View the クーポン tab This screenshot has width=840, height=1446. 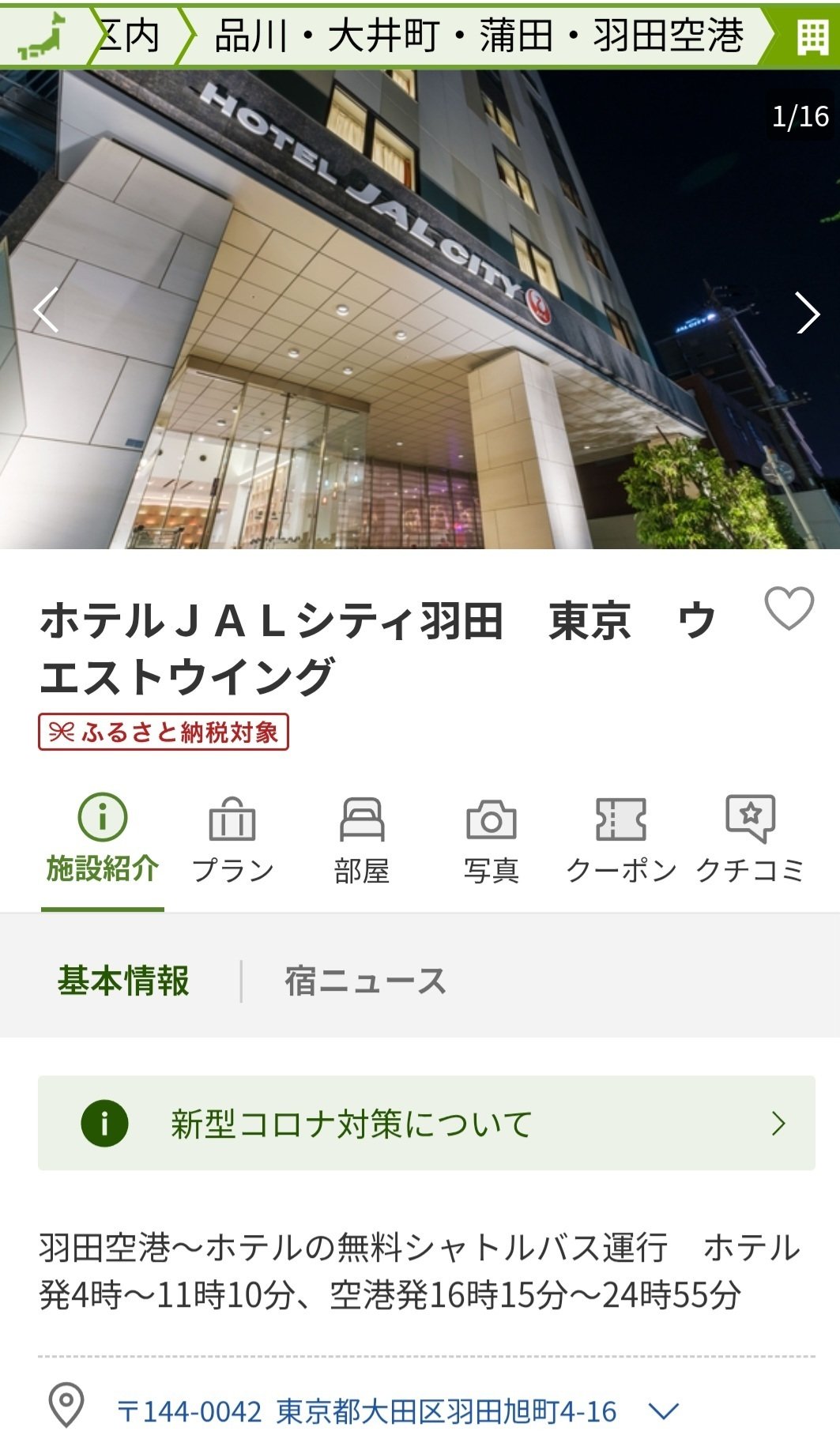point(621,840)
